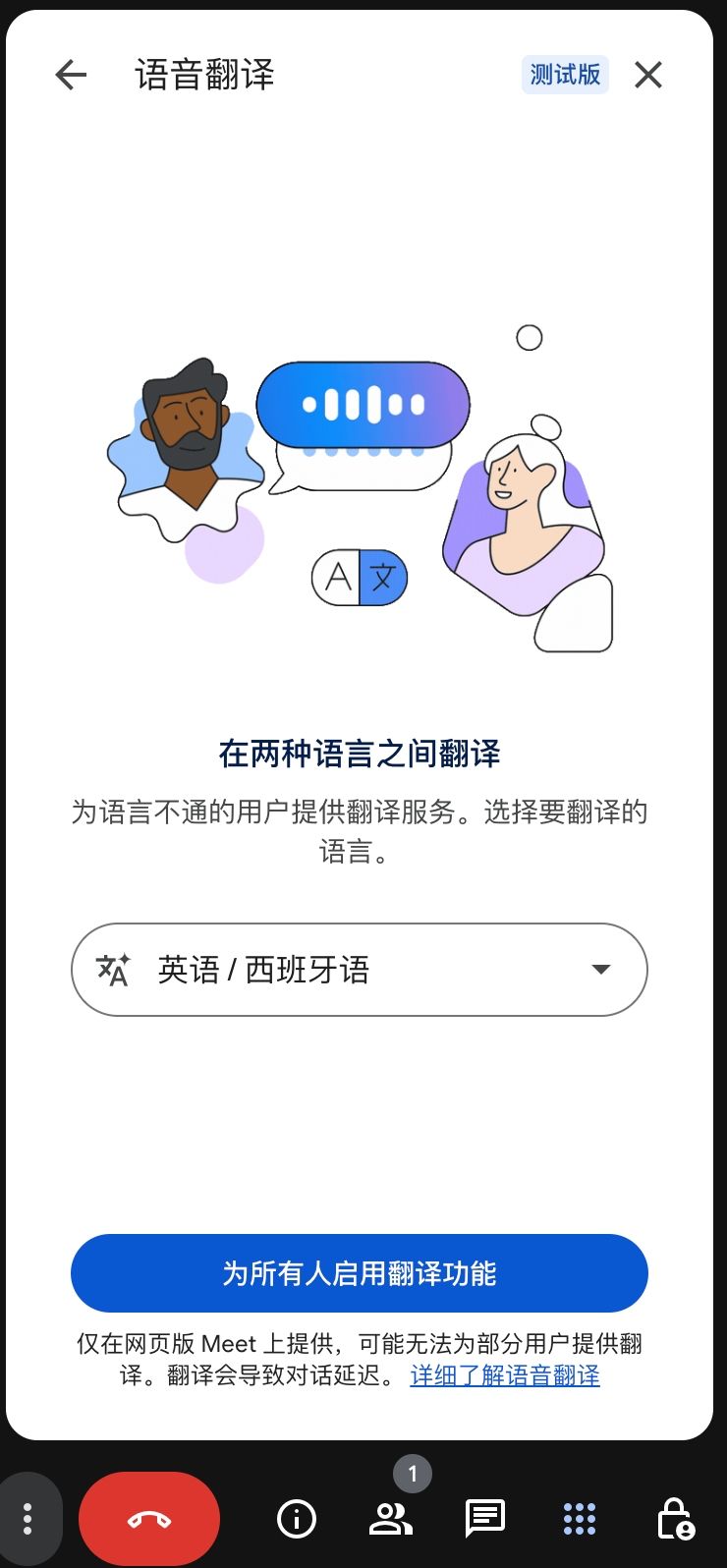The image size is (727, 1568).
Task: Open host controls lock icon
Action: 675,1519
